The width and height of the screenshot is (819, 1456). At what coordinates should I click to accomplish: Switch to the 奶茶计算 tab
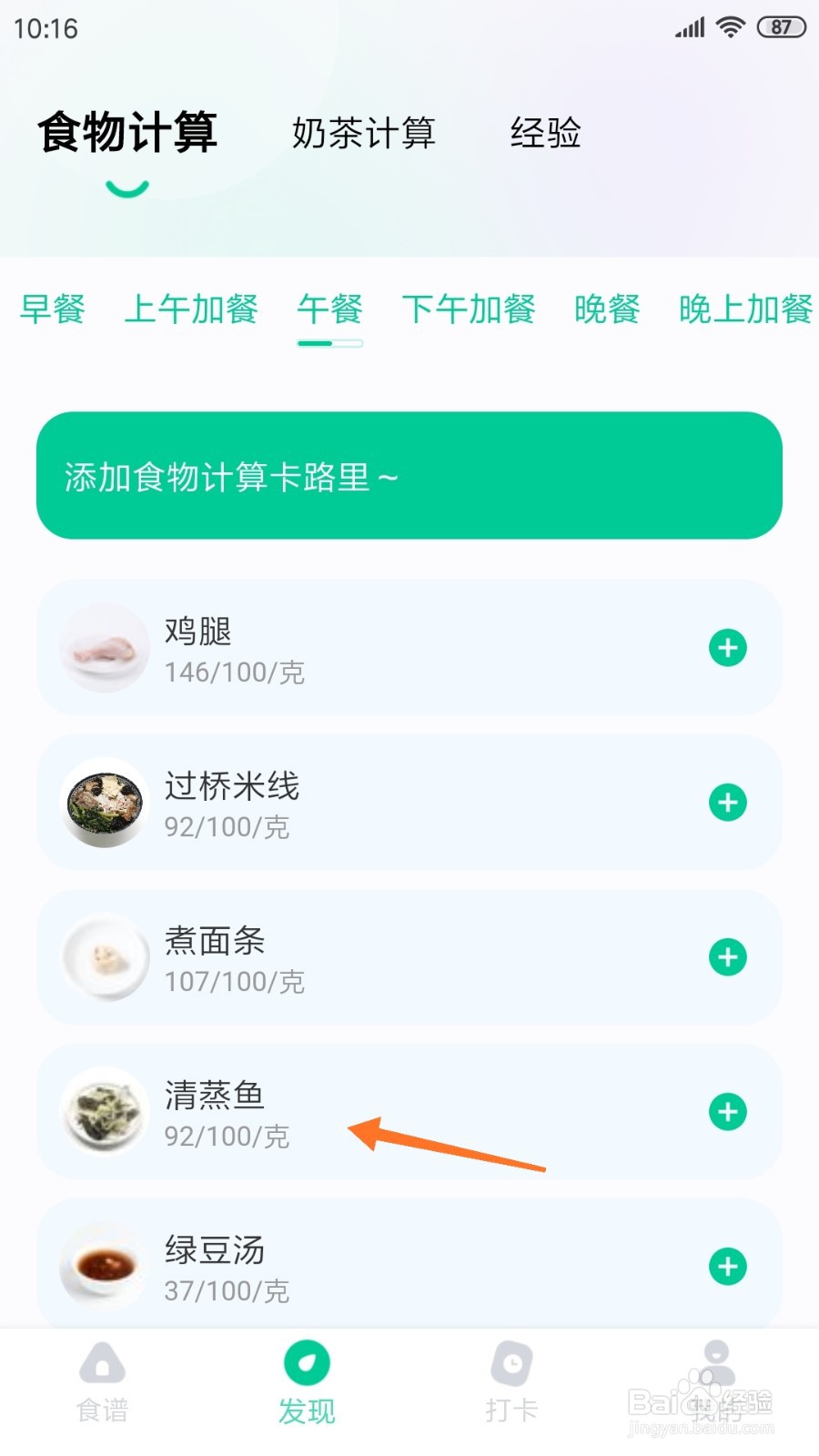point(364,133)
